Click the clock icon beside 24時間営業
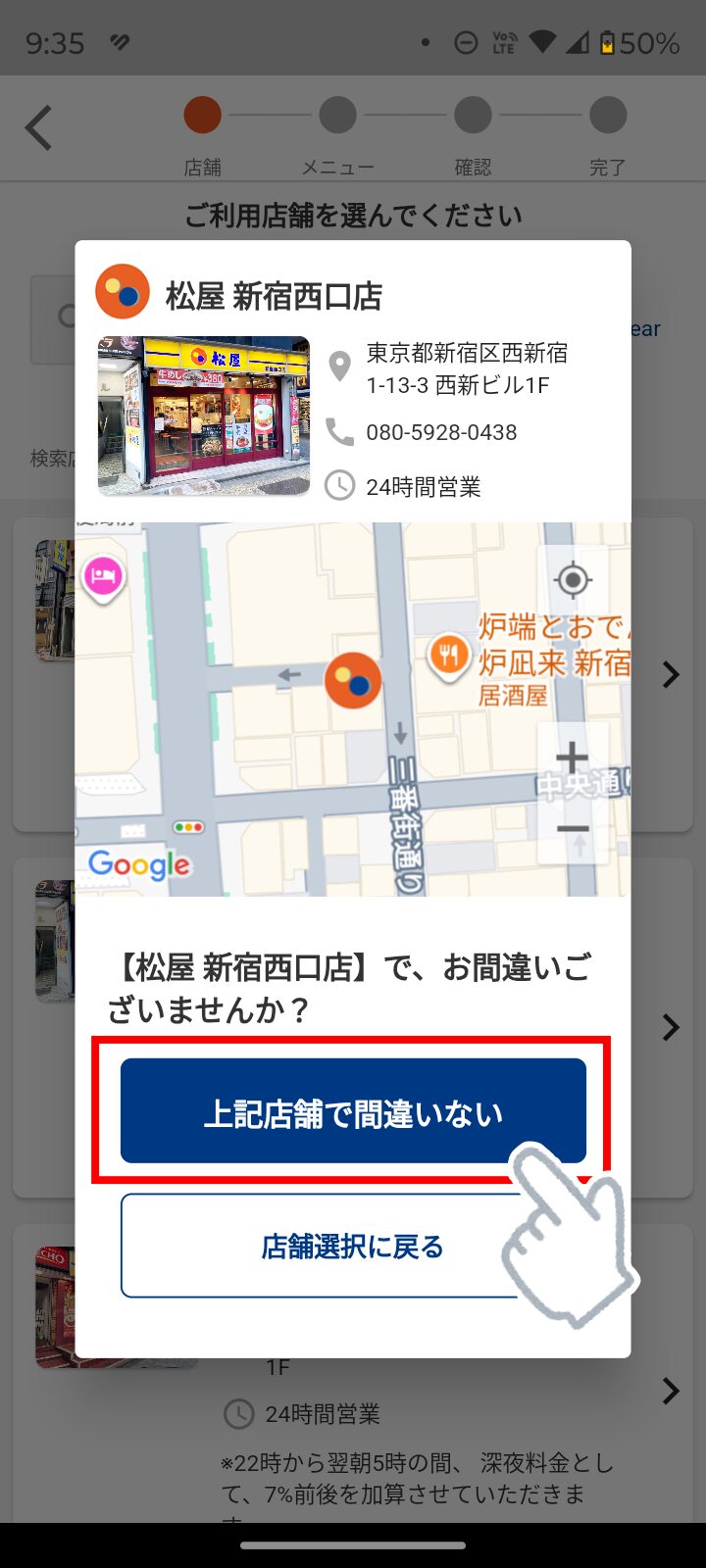Screen dimensions: 706x1568 tap(338, 486)
